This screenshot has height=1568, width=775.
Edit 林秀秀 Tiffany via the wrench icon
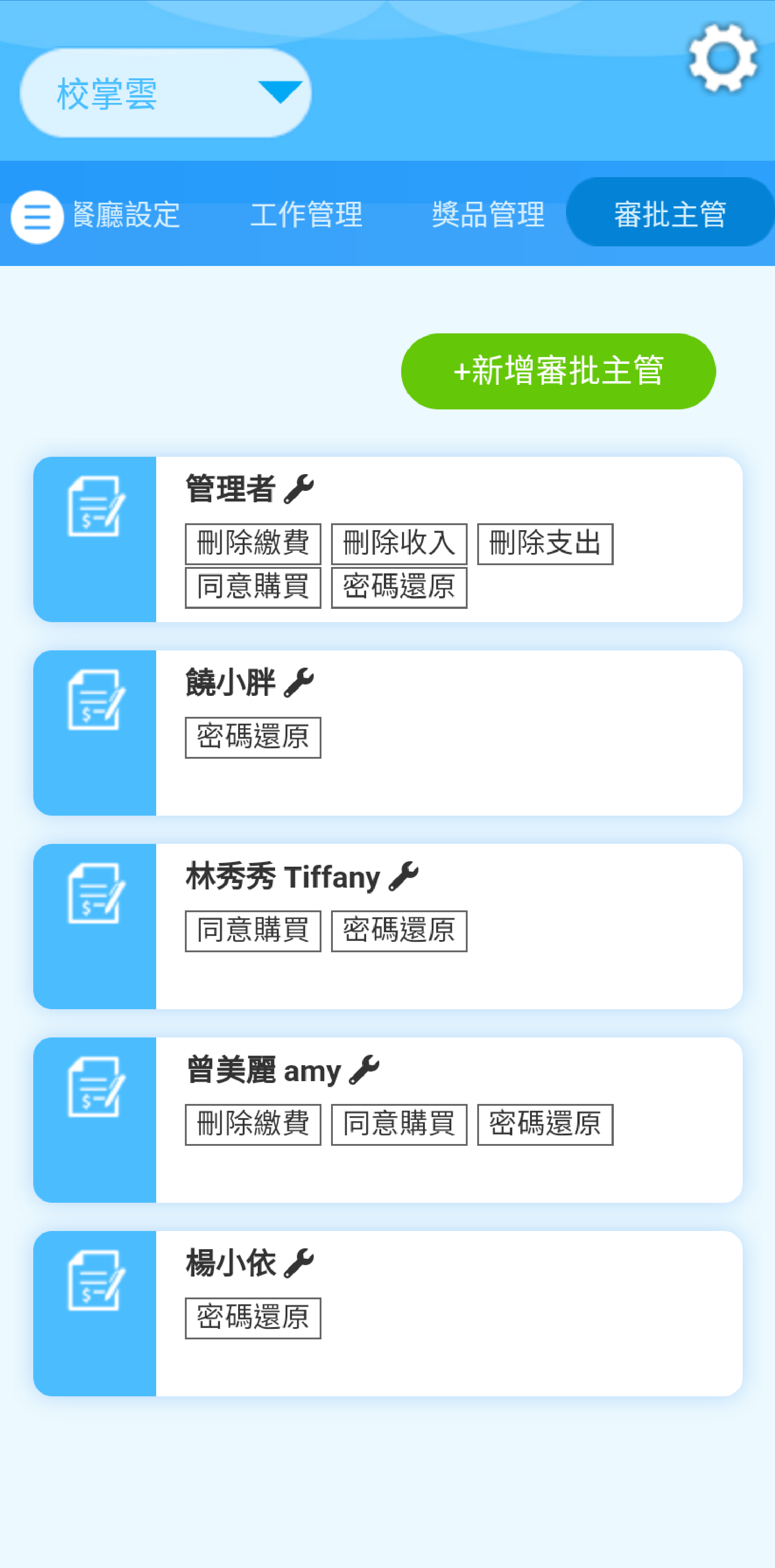pos(403,876)
